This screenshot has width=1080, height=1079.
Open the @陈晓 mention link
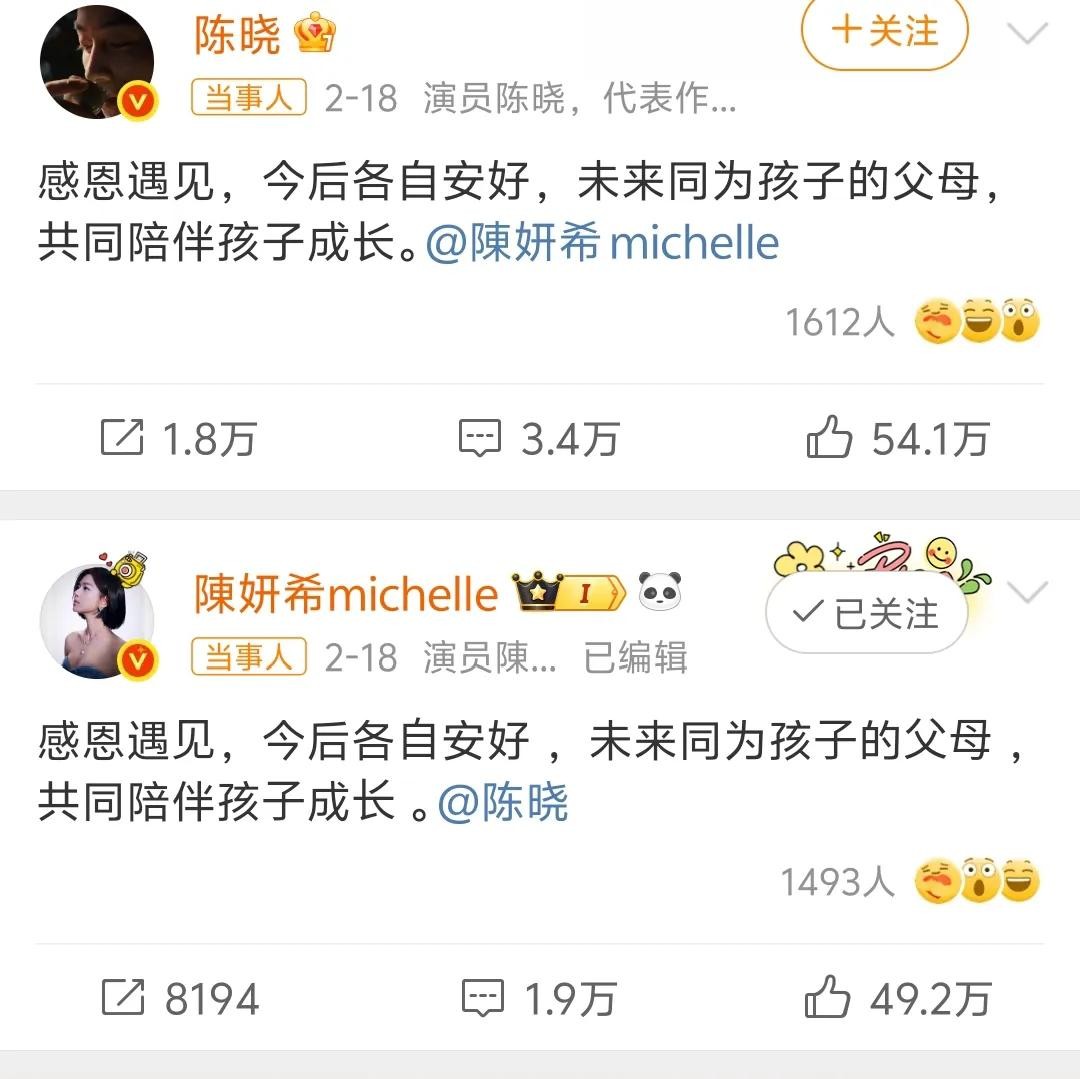tap(504, 803)
